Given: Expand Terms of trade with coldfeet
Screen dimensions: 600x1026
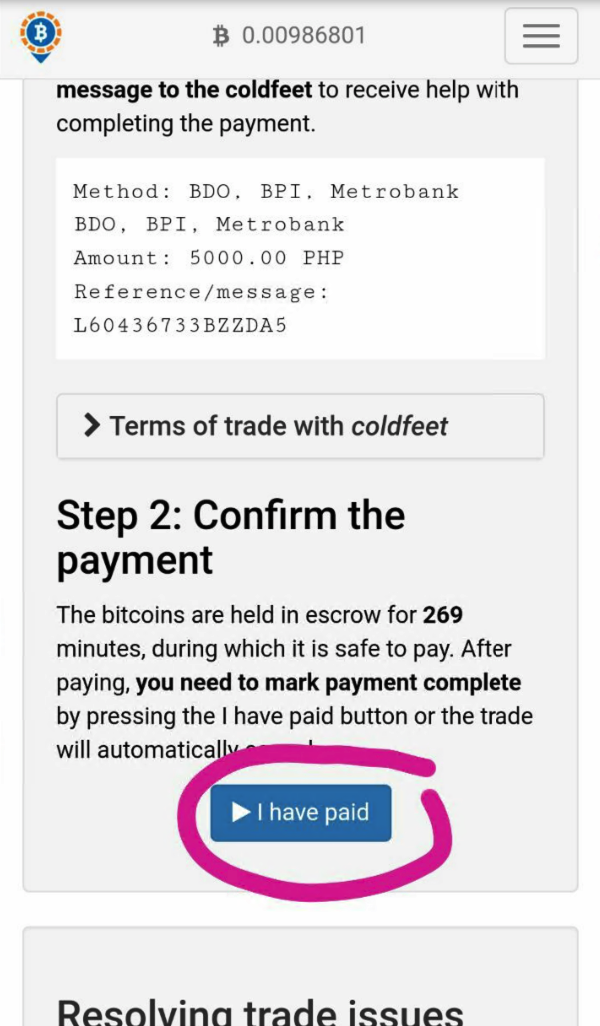Looking at the screenshot, I should point(300,426).
